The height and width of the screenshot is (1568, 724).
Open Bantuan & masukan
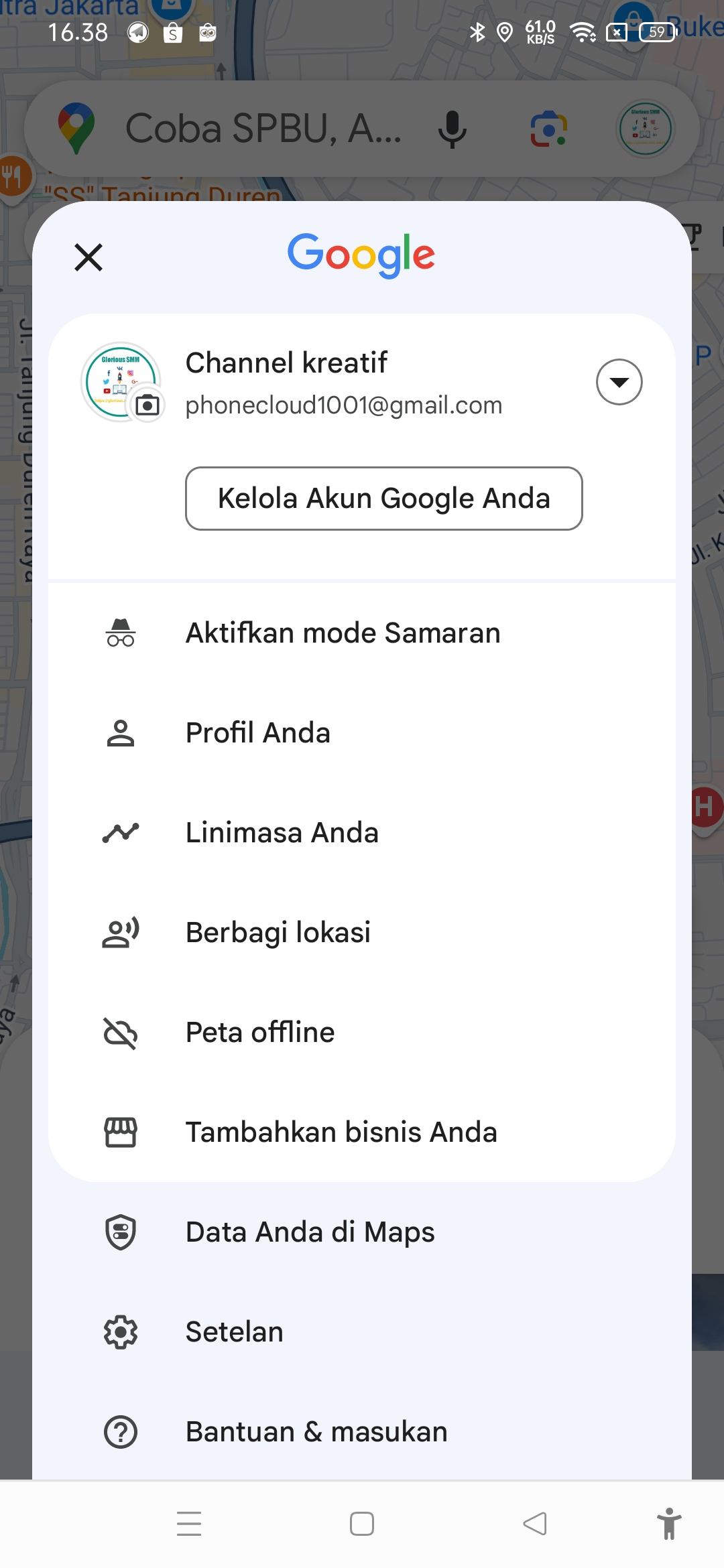pos(362,1431)
